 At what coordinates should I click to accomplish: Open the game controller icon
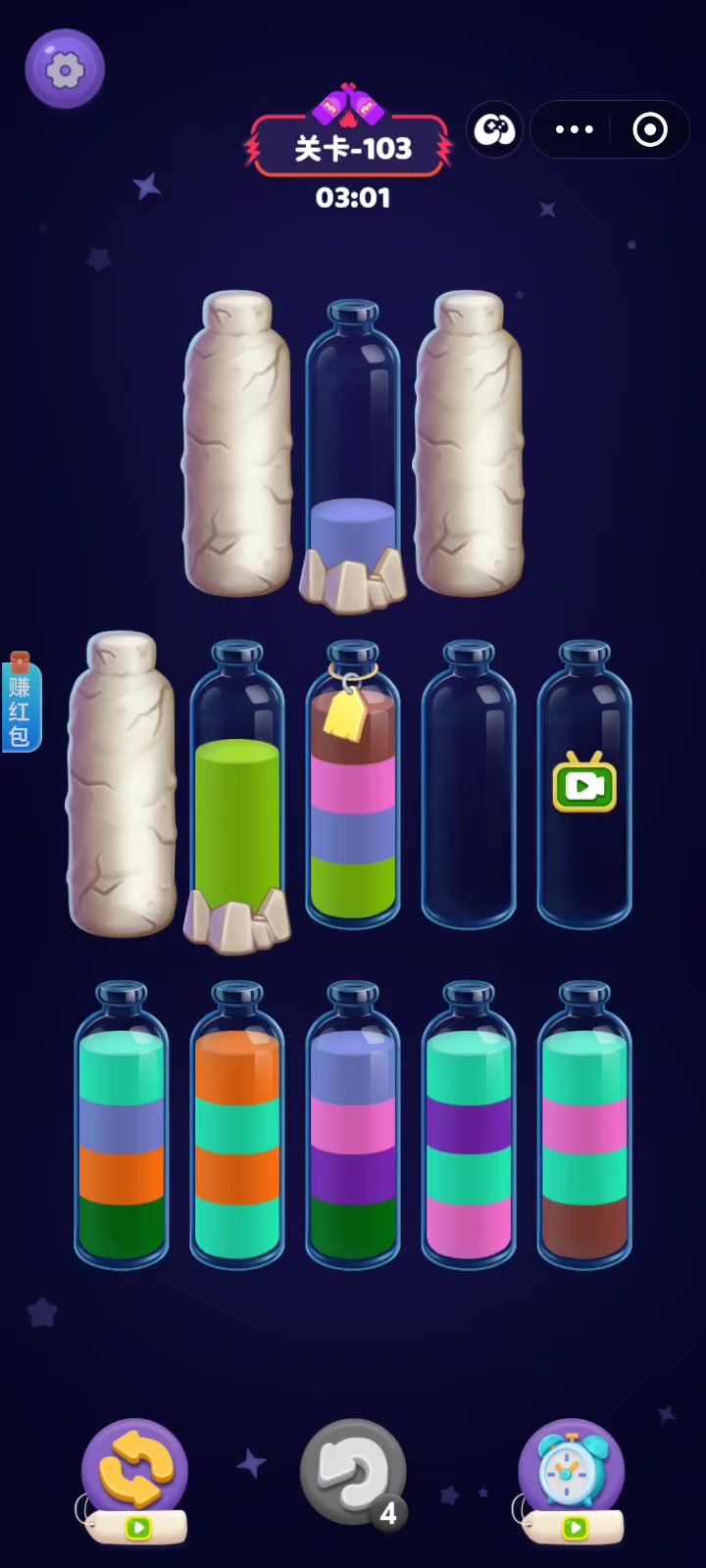495,129
